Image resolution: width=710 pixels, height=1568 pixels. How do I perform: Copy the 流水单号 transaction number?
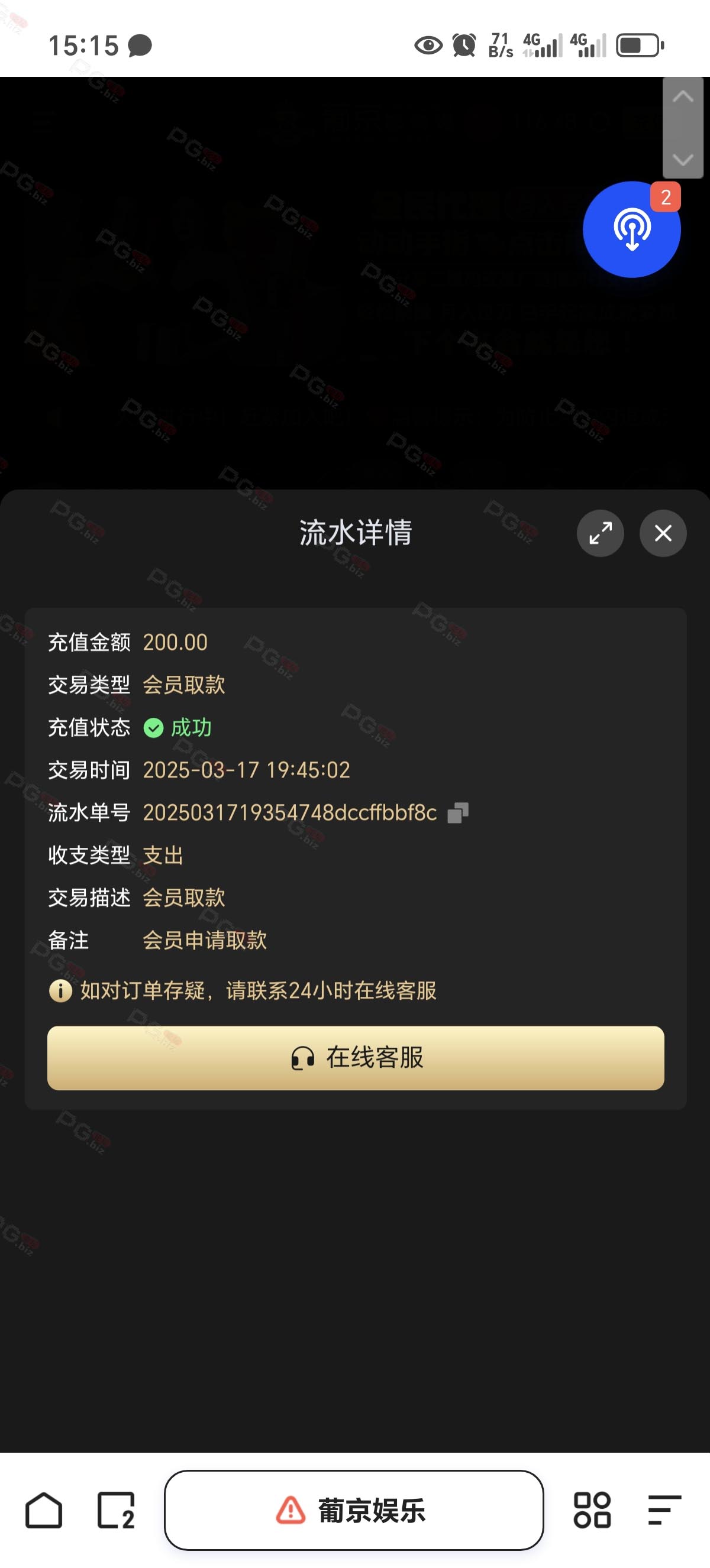(x=458, y=812)
